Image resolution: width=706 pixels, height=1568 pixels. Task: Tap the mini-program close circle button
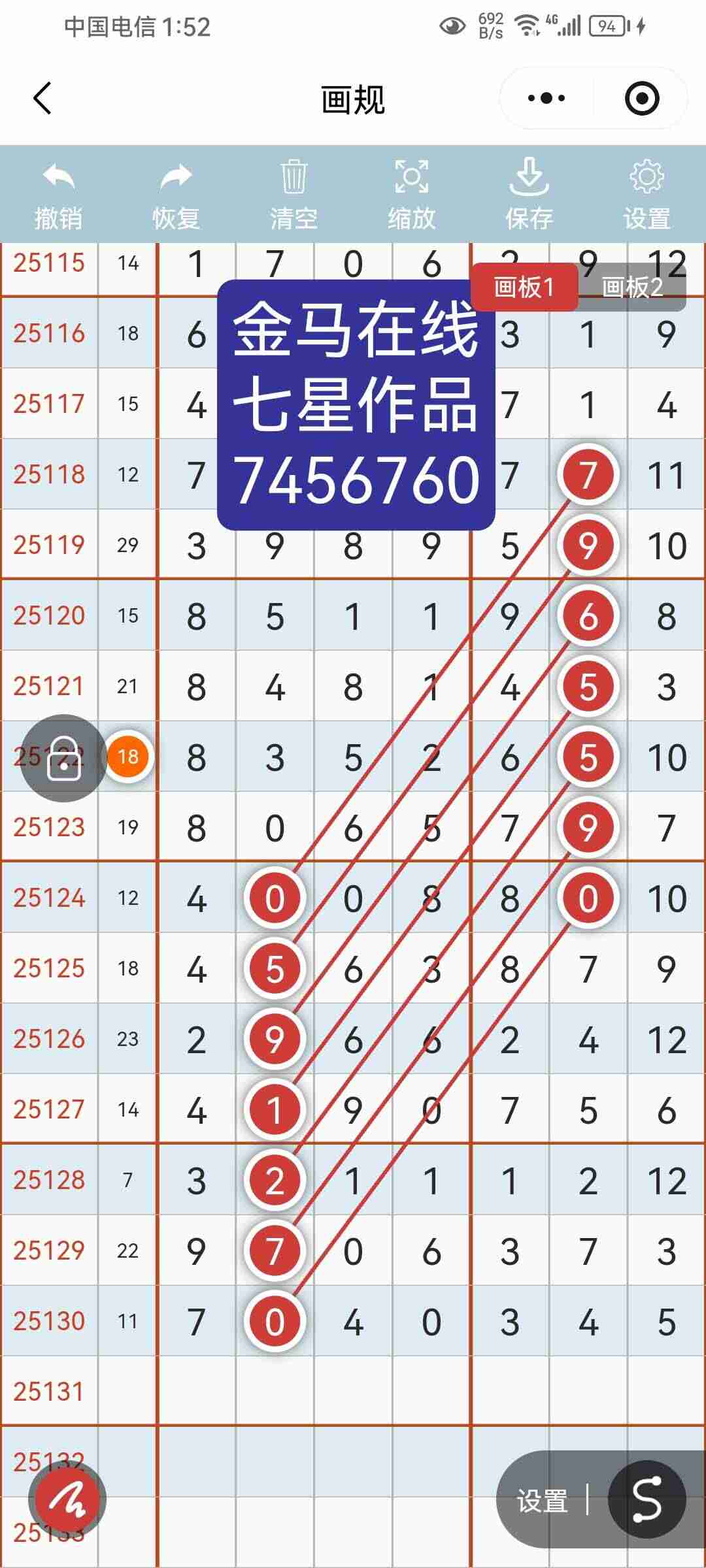tap(641, 97)
